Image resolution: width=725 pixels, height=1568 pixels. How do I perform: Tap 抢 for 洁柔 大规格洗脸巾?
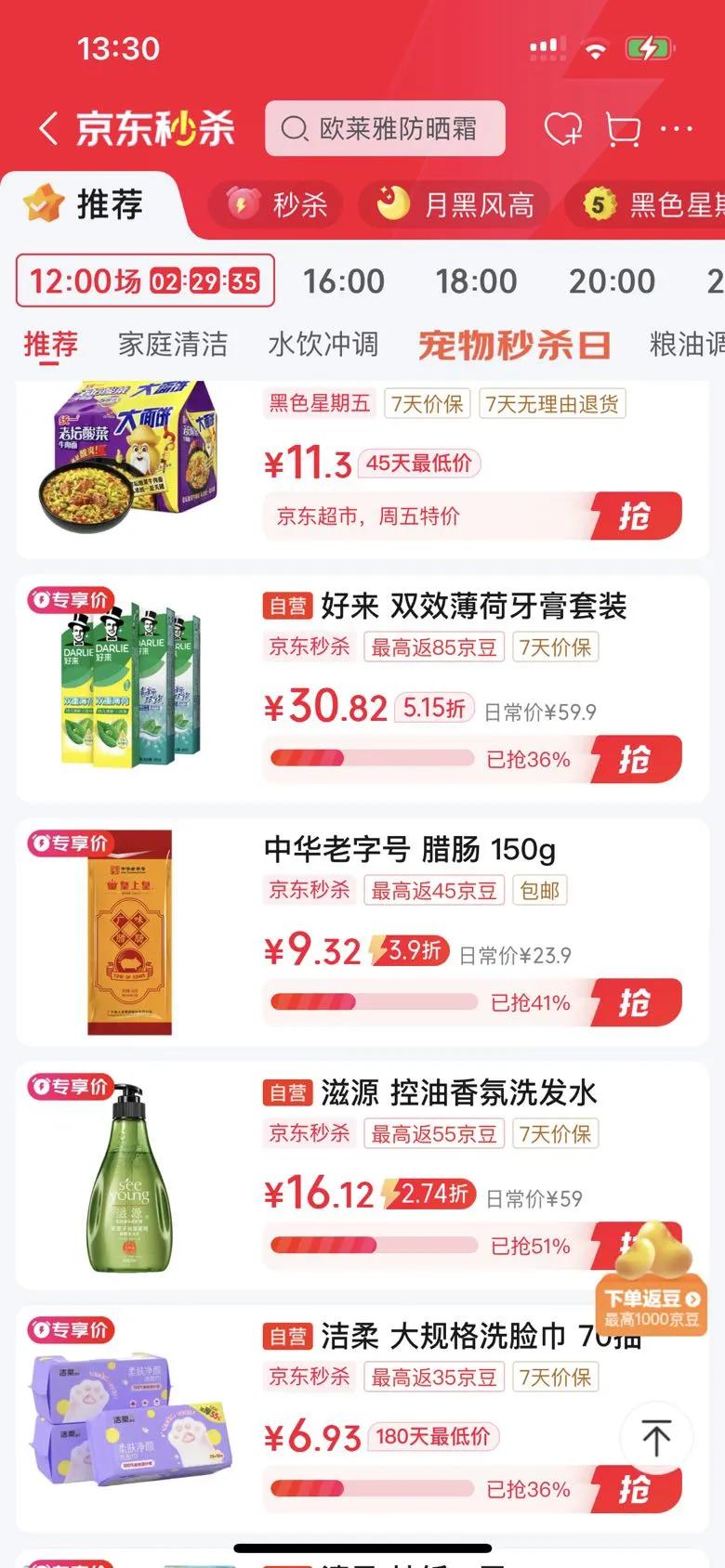(636, 1489)
